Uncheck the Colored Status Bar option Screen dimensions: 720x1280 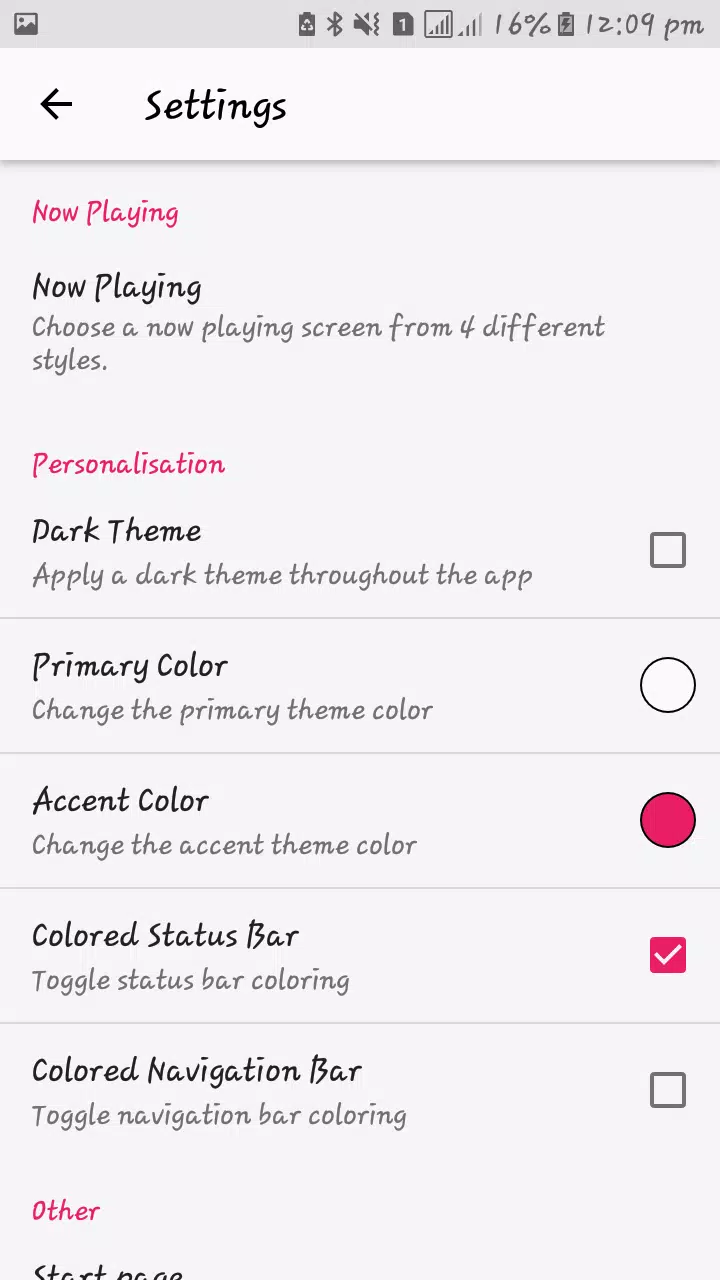[x=667, y=955]
